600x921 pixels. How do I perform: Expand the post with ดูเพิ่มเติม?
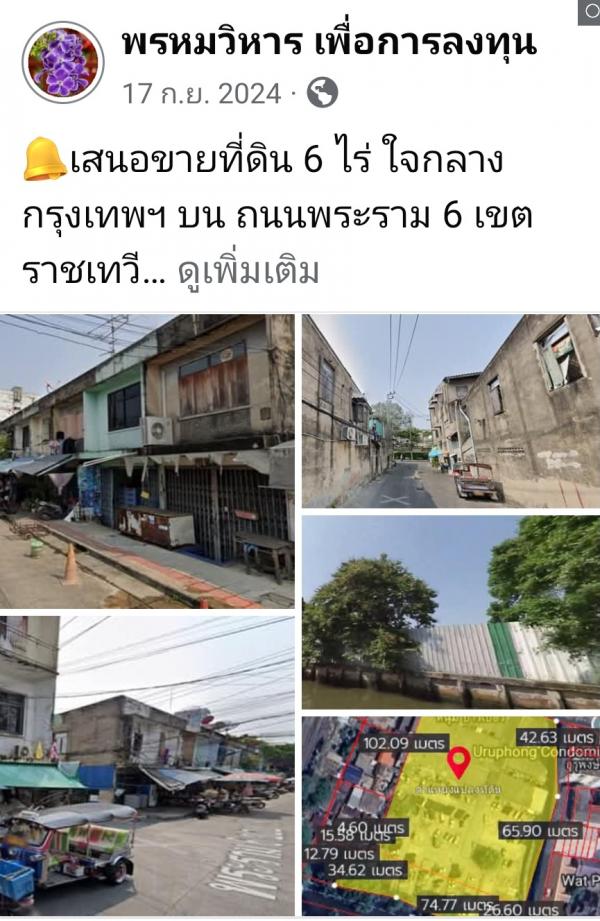click(x=248, y=271)
